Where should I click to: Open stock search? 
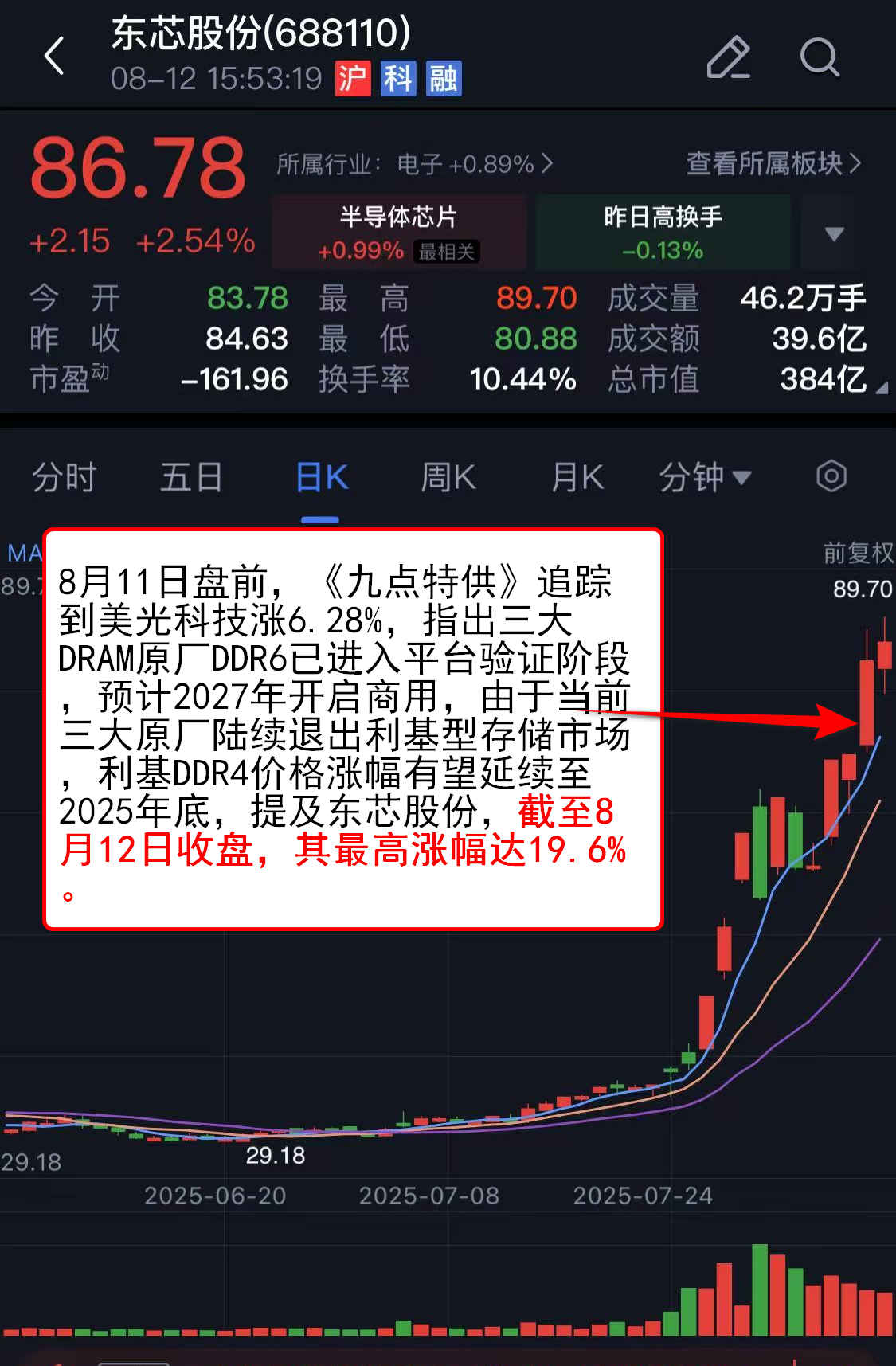click(x=820, y=57)
